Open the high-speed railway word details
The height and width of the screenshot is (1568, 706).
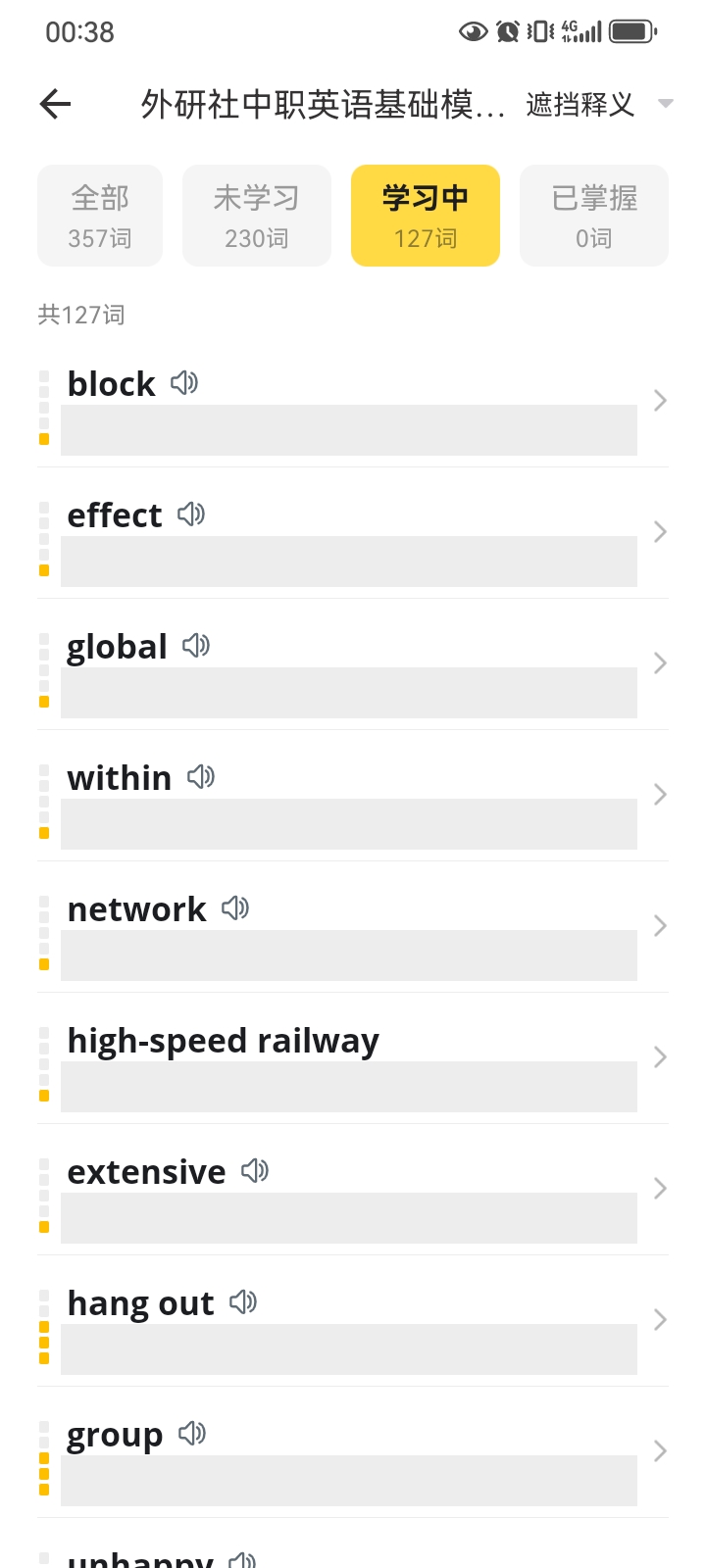(353, 1058)
